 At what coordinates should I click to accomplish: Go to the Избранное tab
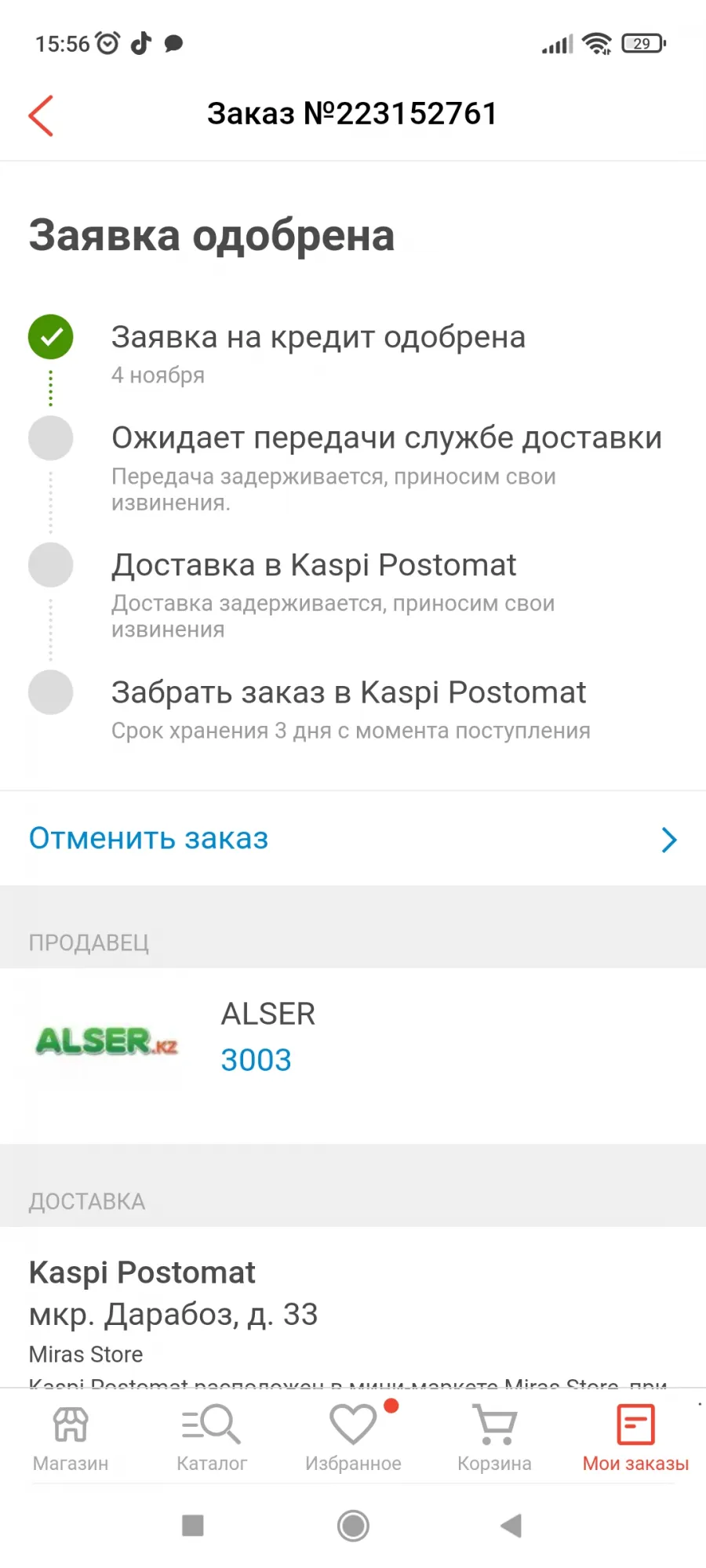click(x=353, y=1437)
